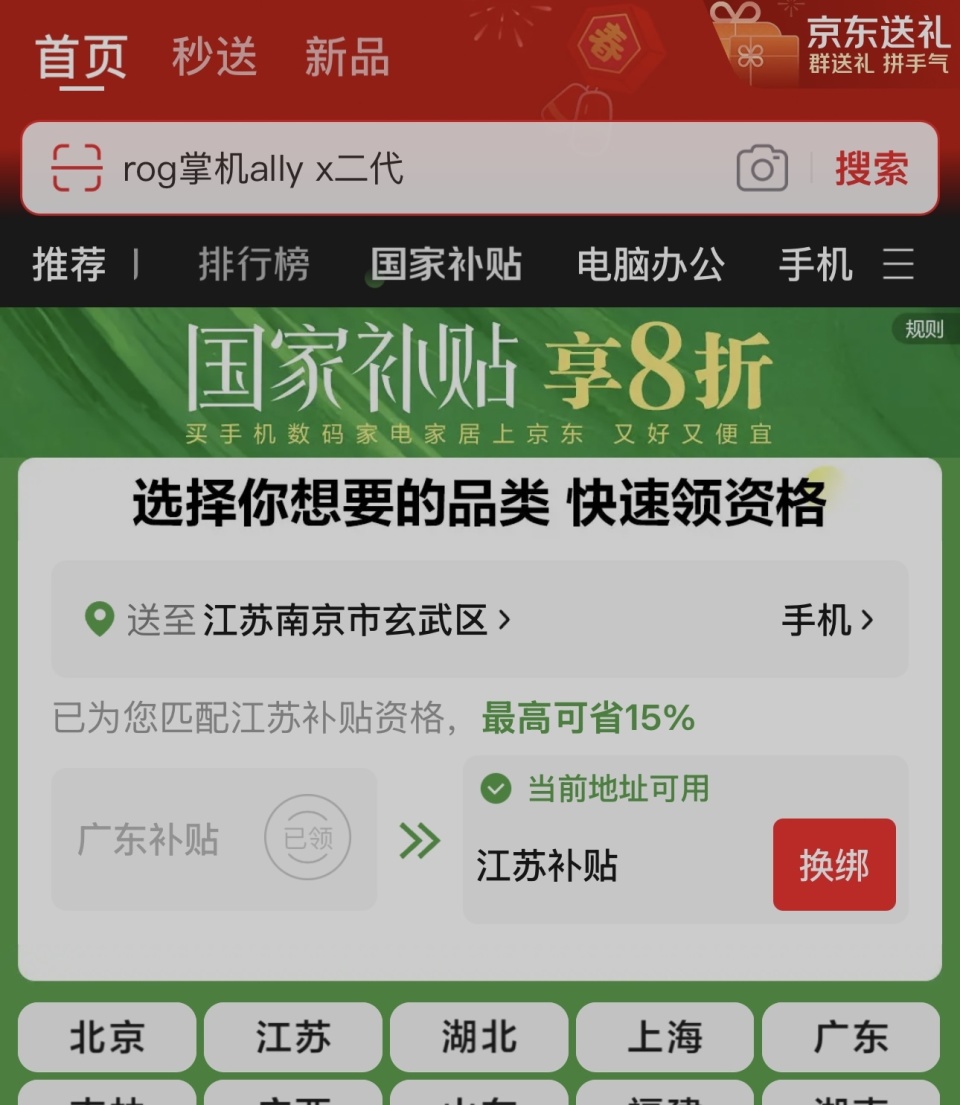Image resolution: width=960 pixels, height=1105 pixels.
Task: Switch to the 秒送 tab
Action: pos(214,57)
